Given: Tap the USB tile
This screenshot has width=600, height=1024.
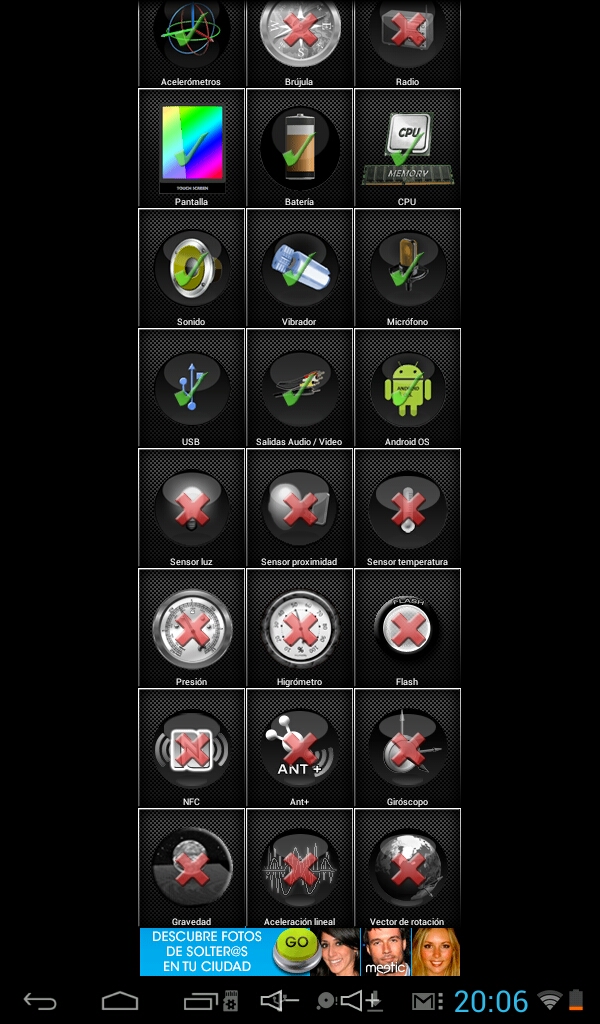Looking at the screenshot, I should [191, 388].
